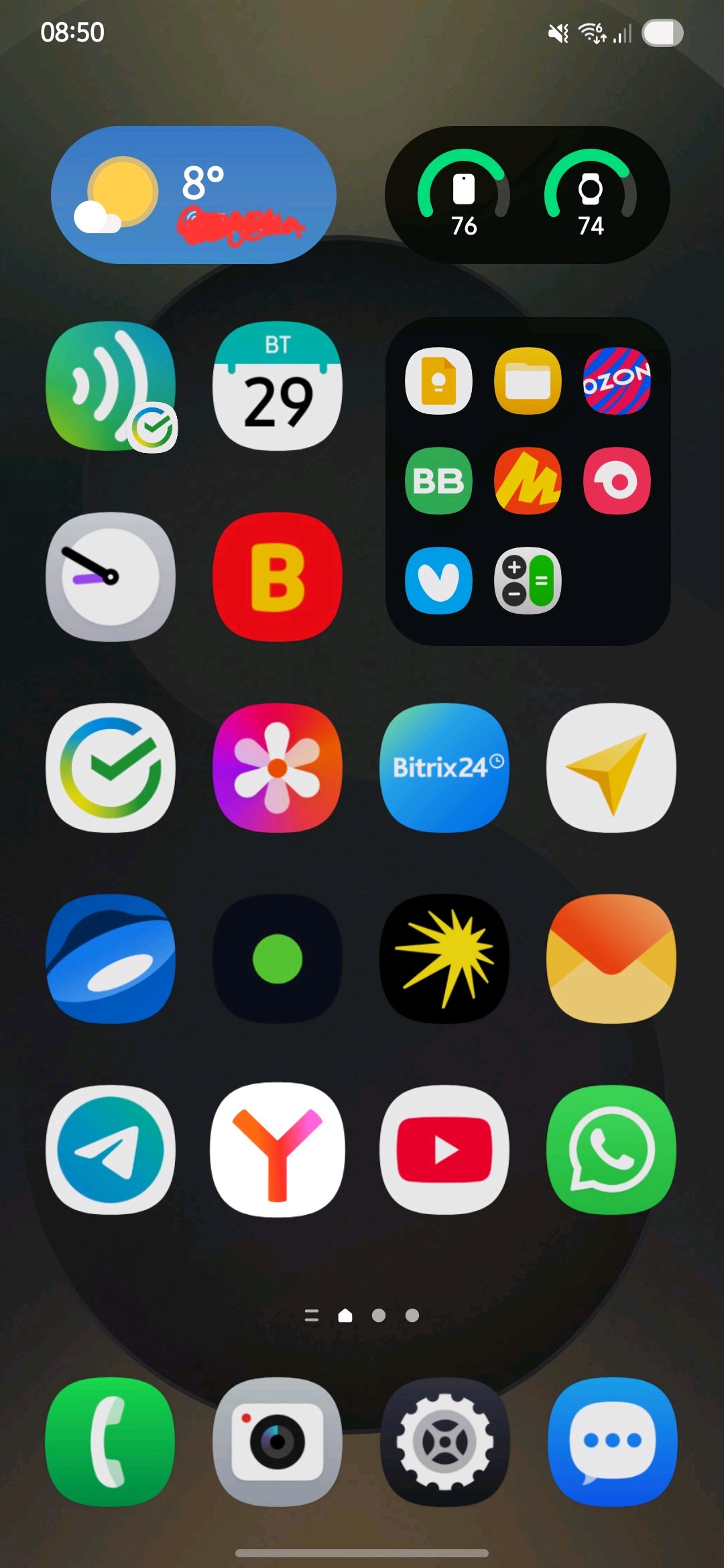
Task: Open the Ozon app in the folder
Action: [617, 381]
